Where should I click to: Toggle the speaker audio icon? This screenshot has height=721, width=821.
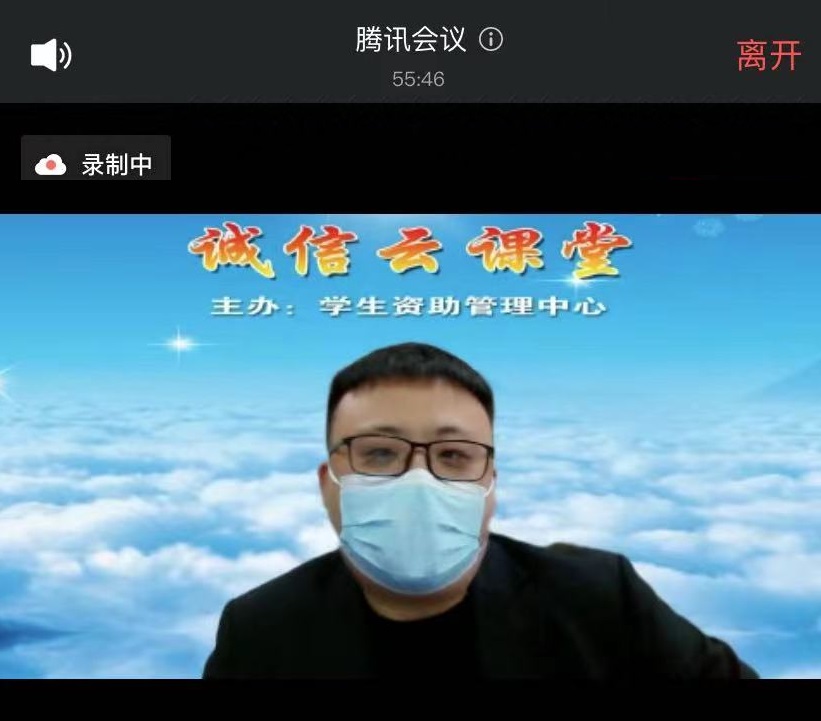pos(51,55)
